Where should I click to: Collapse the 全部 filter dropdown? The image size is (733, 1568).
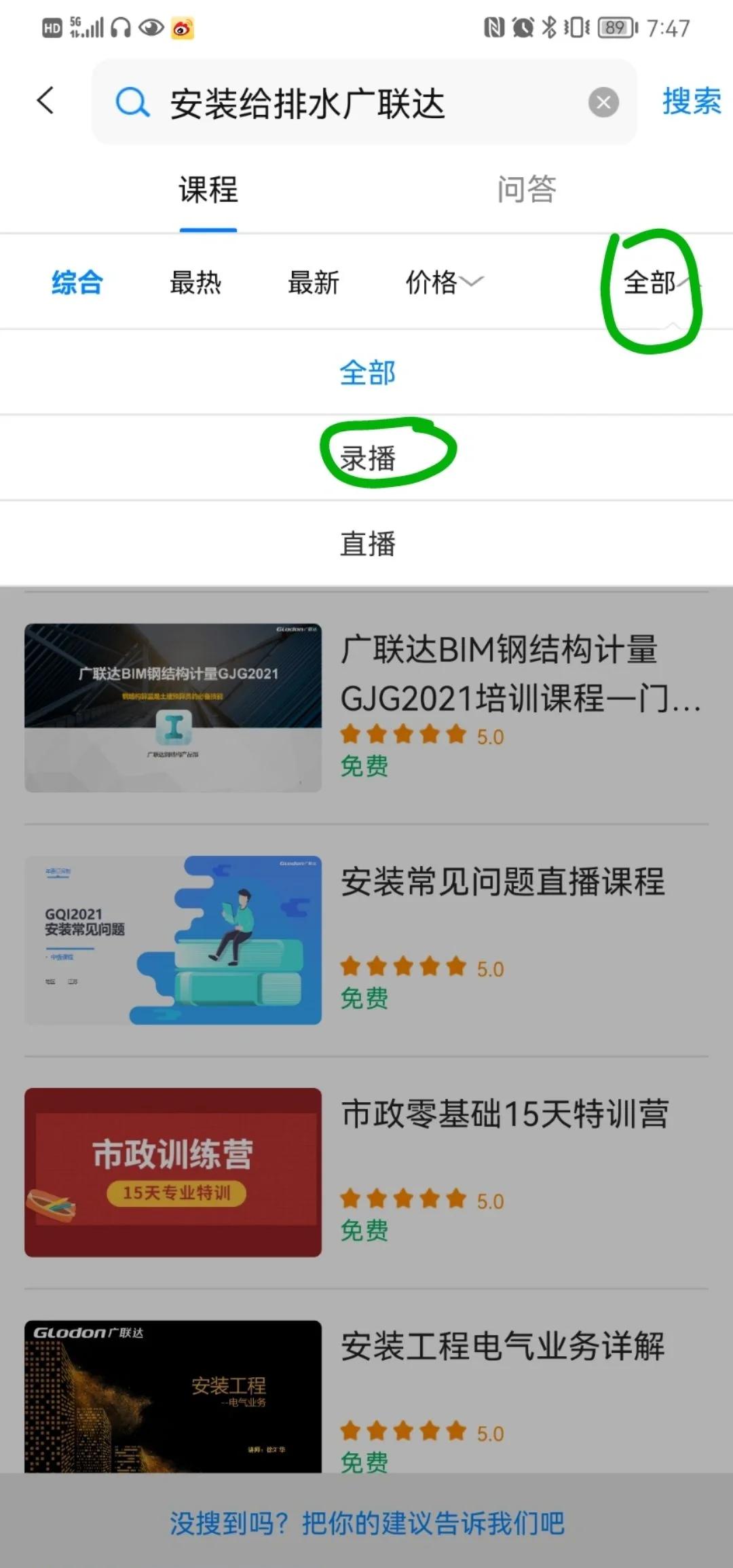pyautogui.click(x=657, y=282)
